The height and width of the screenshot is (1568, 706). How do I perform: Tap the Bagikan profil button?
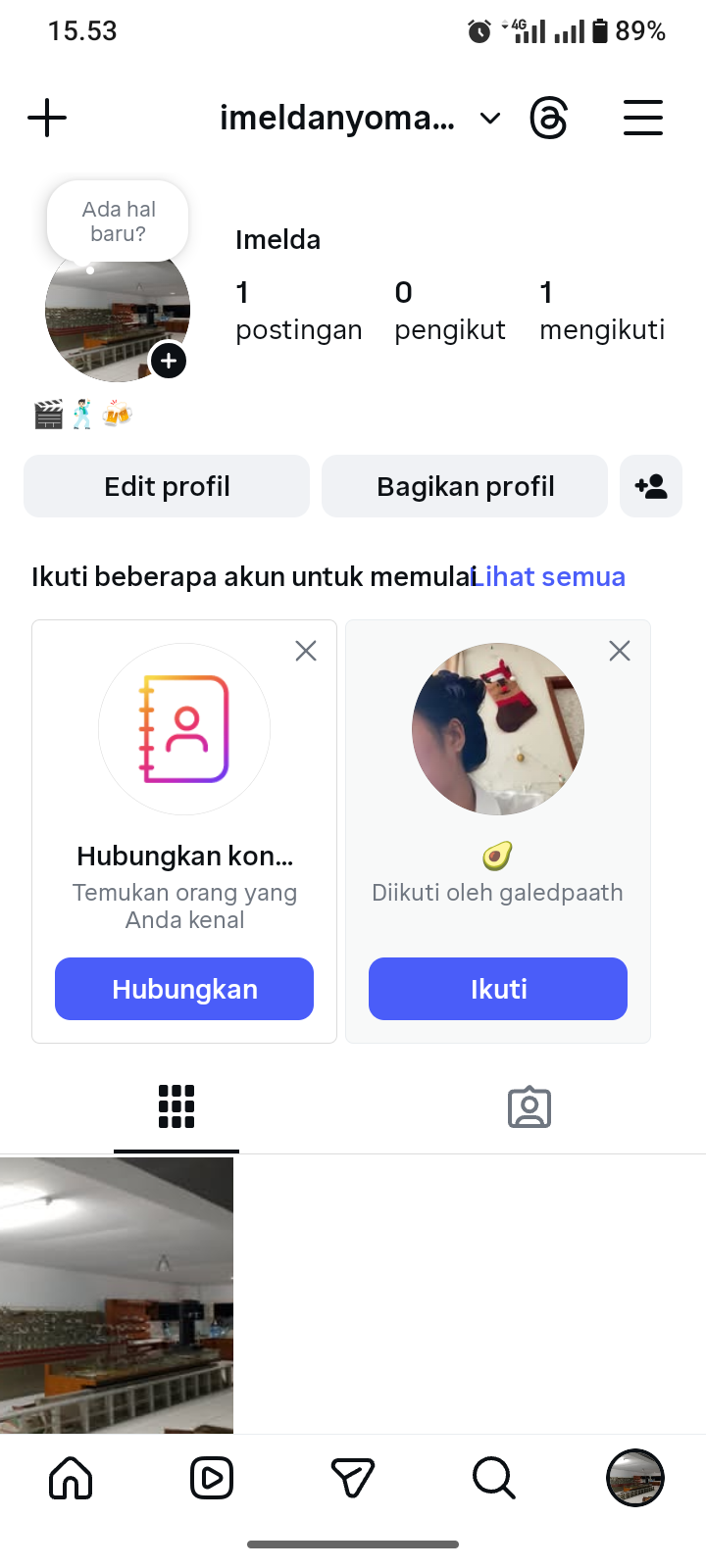coord(465,486)
